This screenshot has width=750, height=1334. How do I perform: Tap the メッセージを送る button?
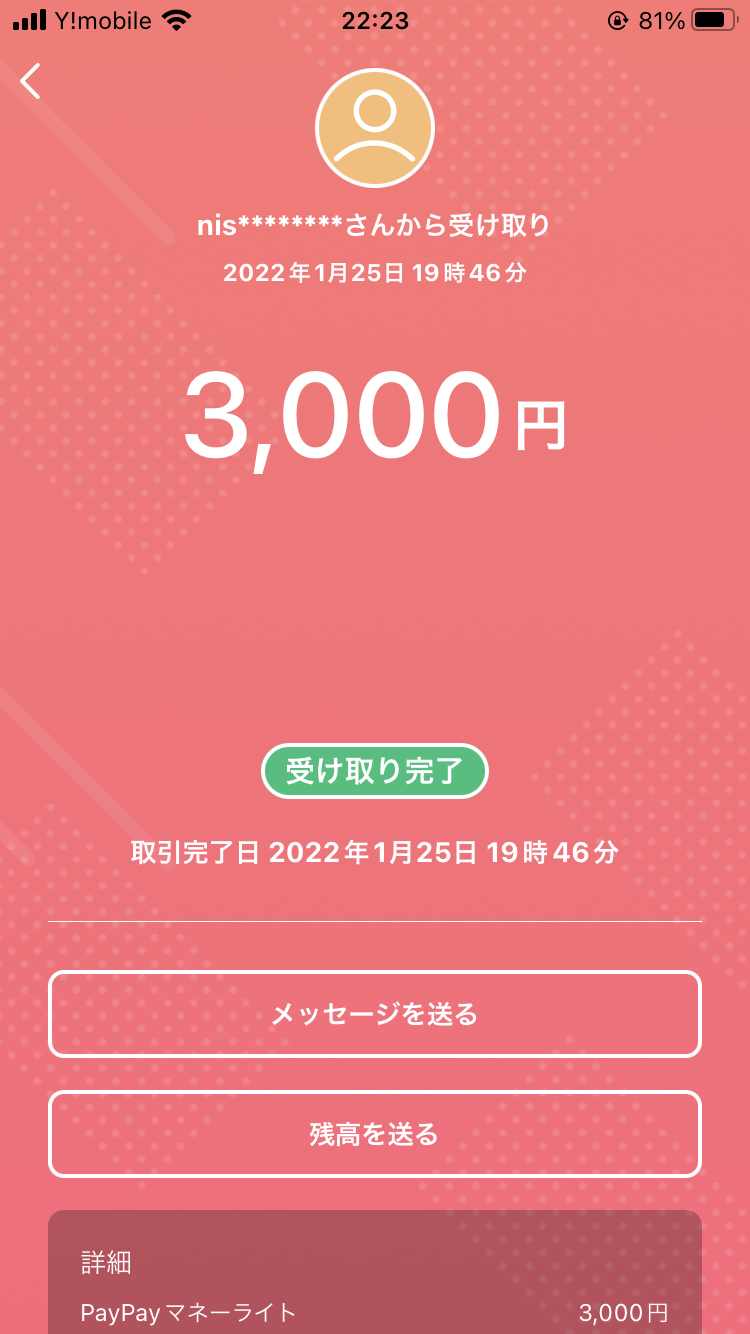(375, 1014)
